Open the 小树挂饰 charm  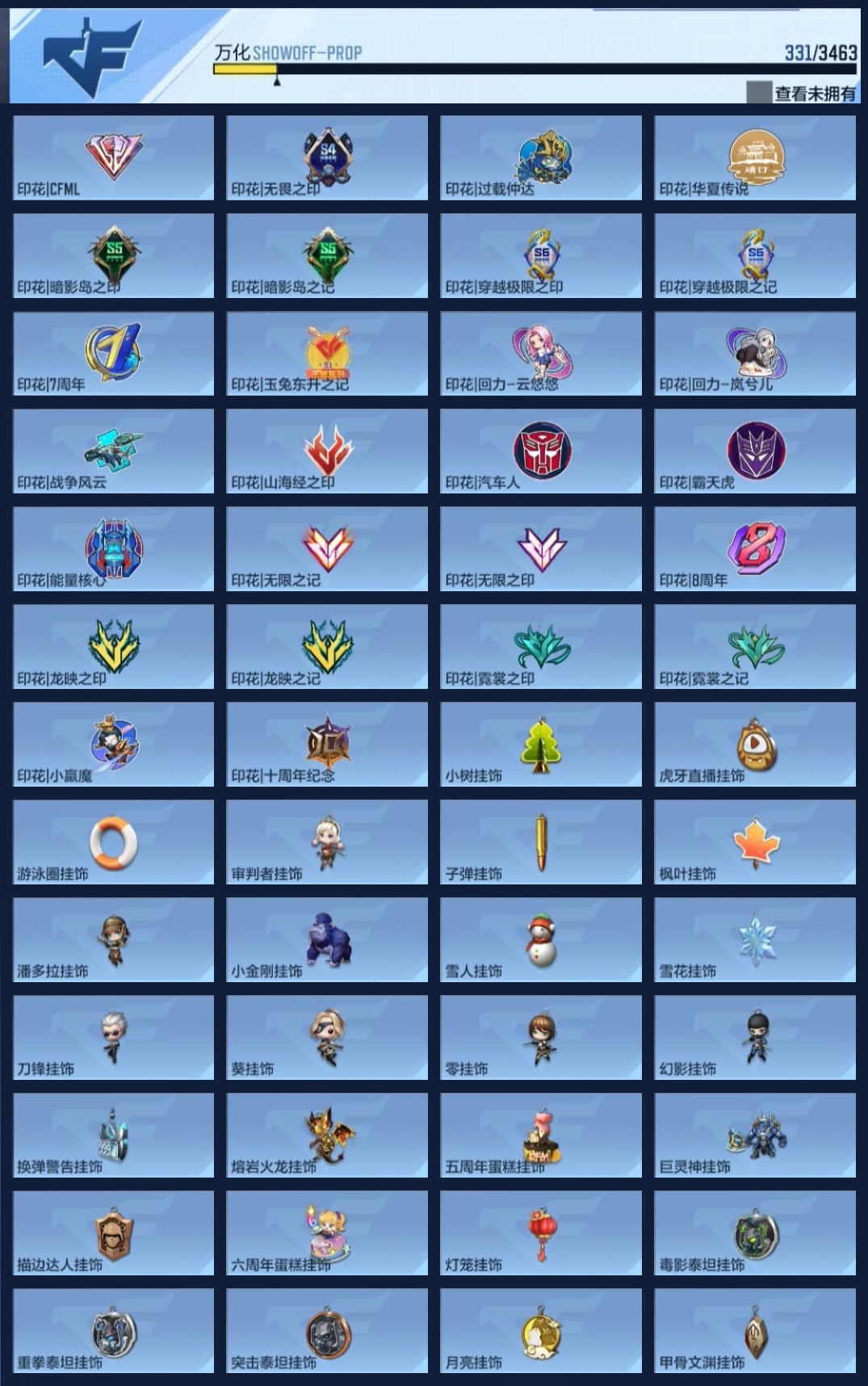tap(541, 744)
